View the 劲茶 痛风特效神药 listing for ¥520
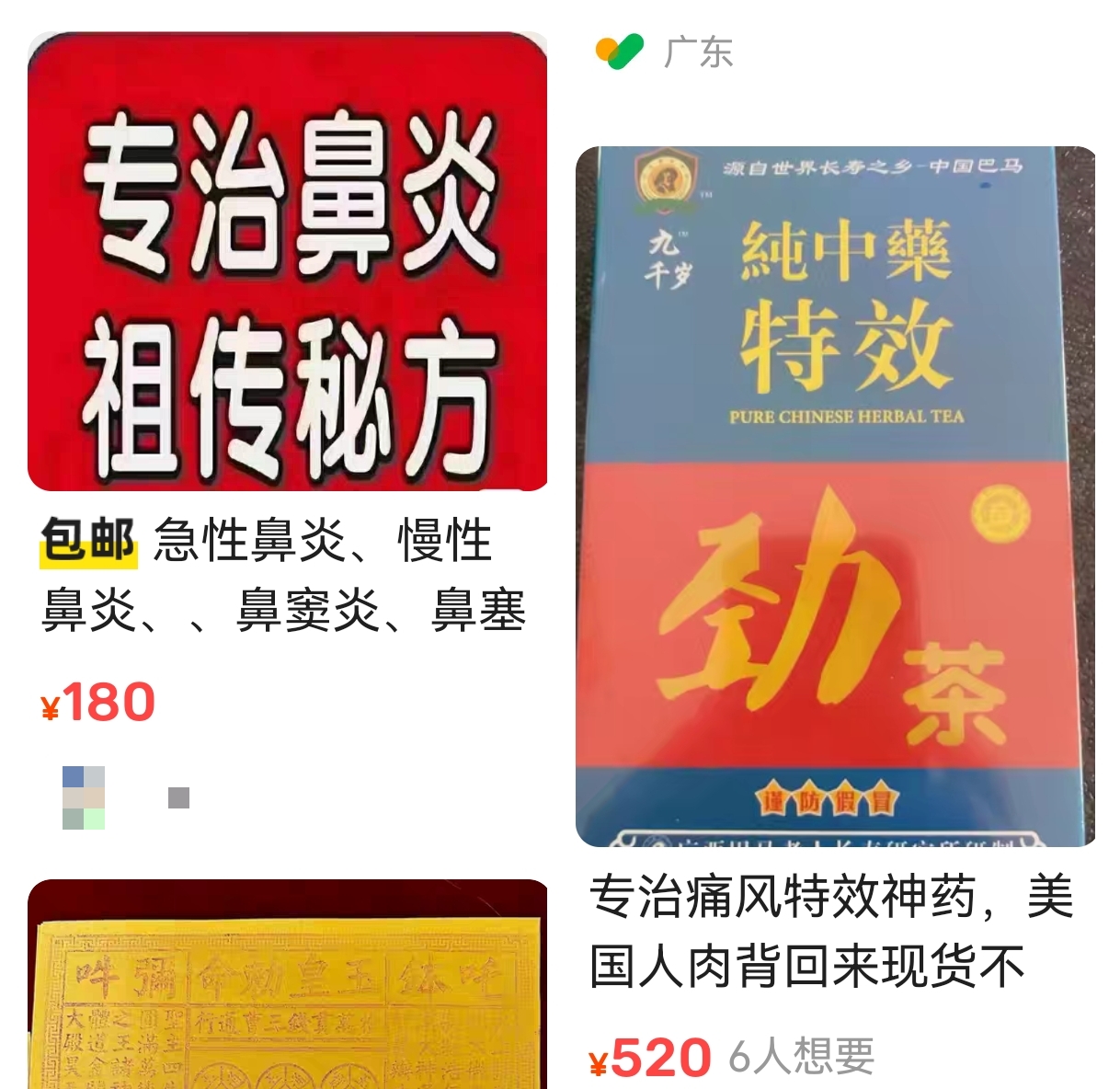This screenshot has width=1120, height=1089. tap(835, 497)
